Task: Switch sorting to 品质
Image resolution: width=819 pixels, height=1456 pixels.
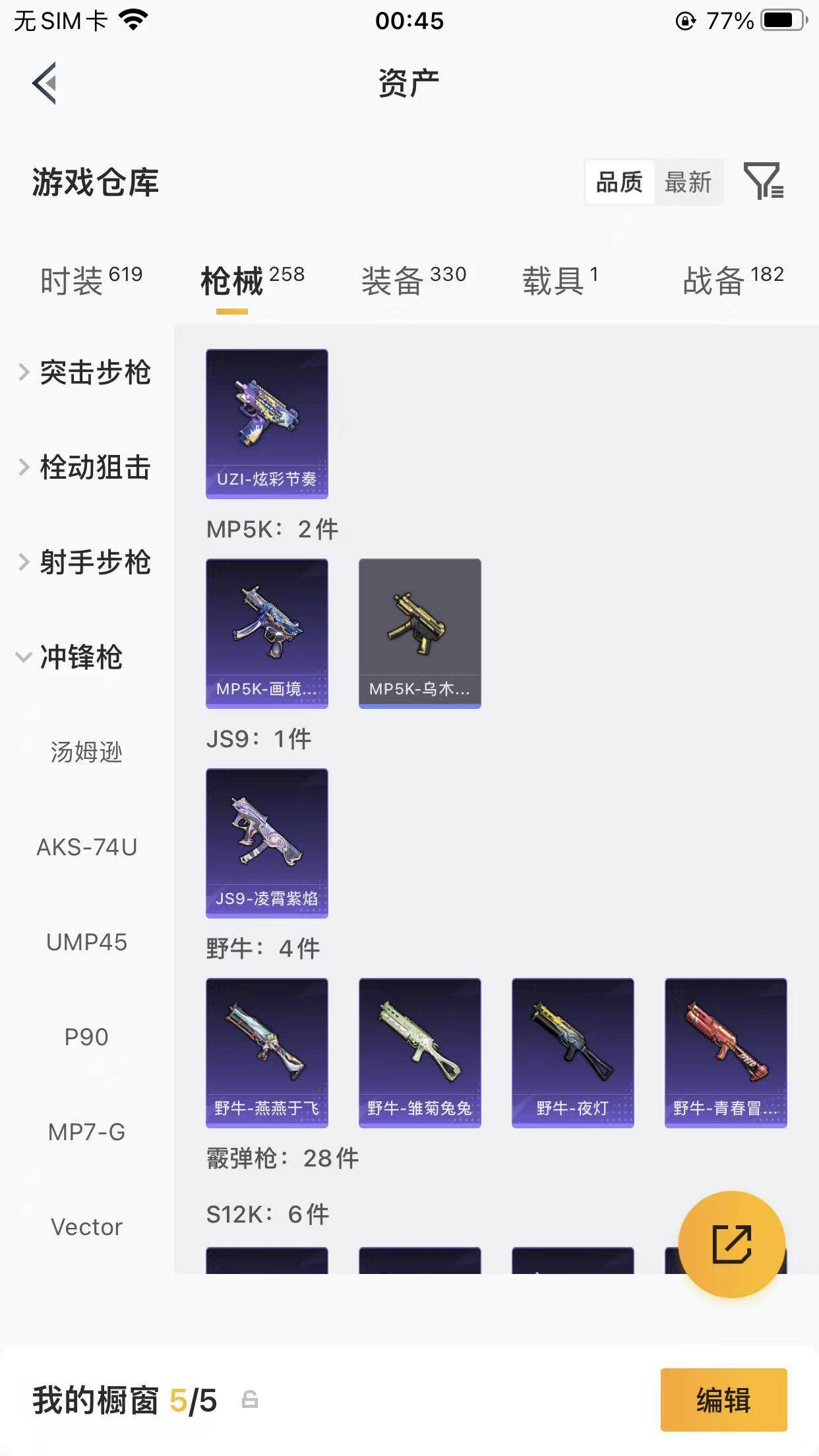Action: coord(619,183)
